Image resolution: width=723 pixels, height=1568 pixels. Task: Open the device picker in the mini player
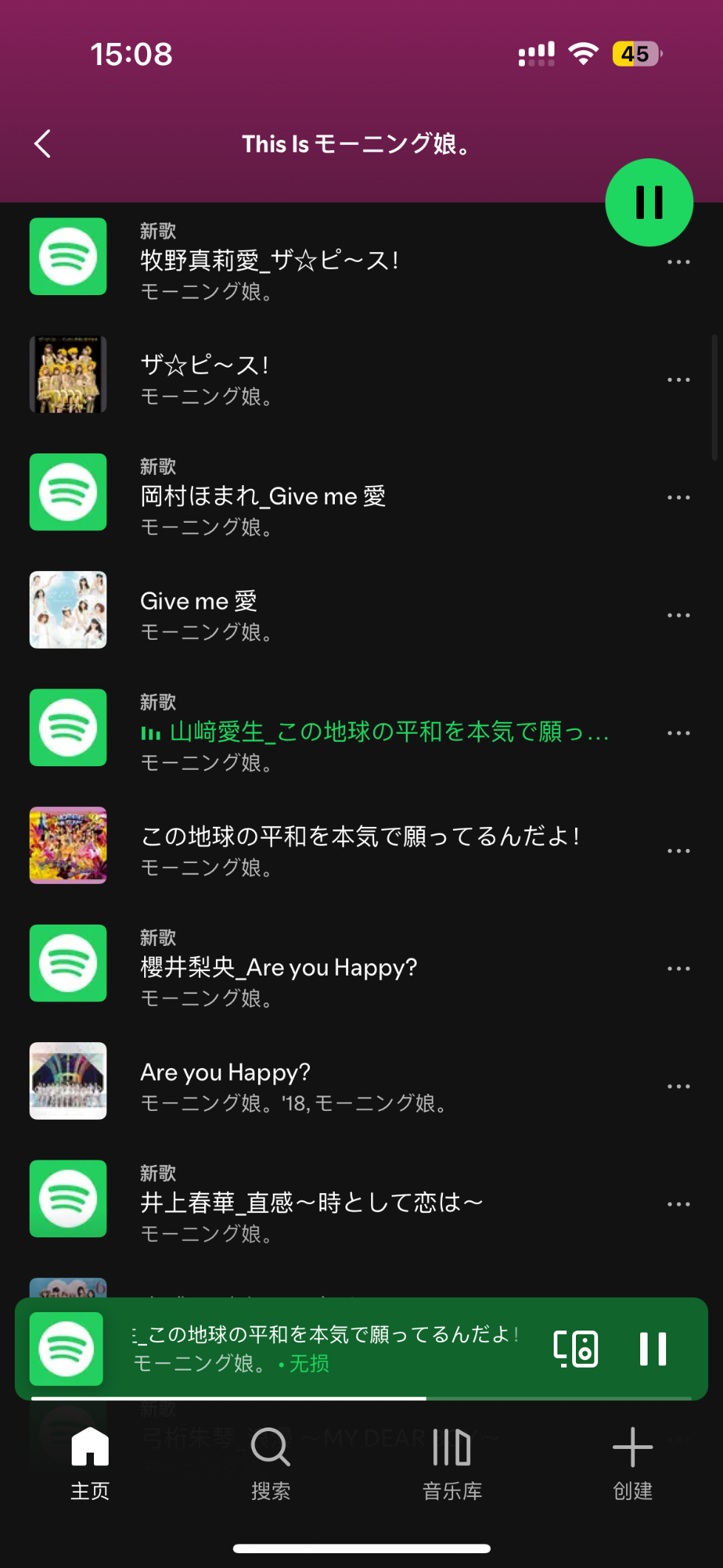[576, 1348]
